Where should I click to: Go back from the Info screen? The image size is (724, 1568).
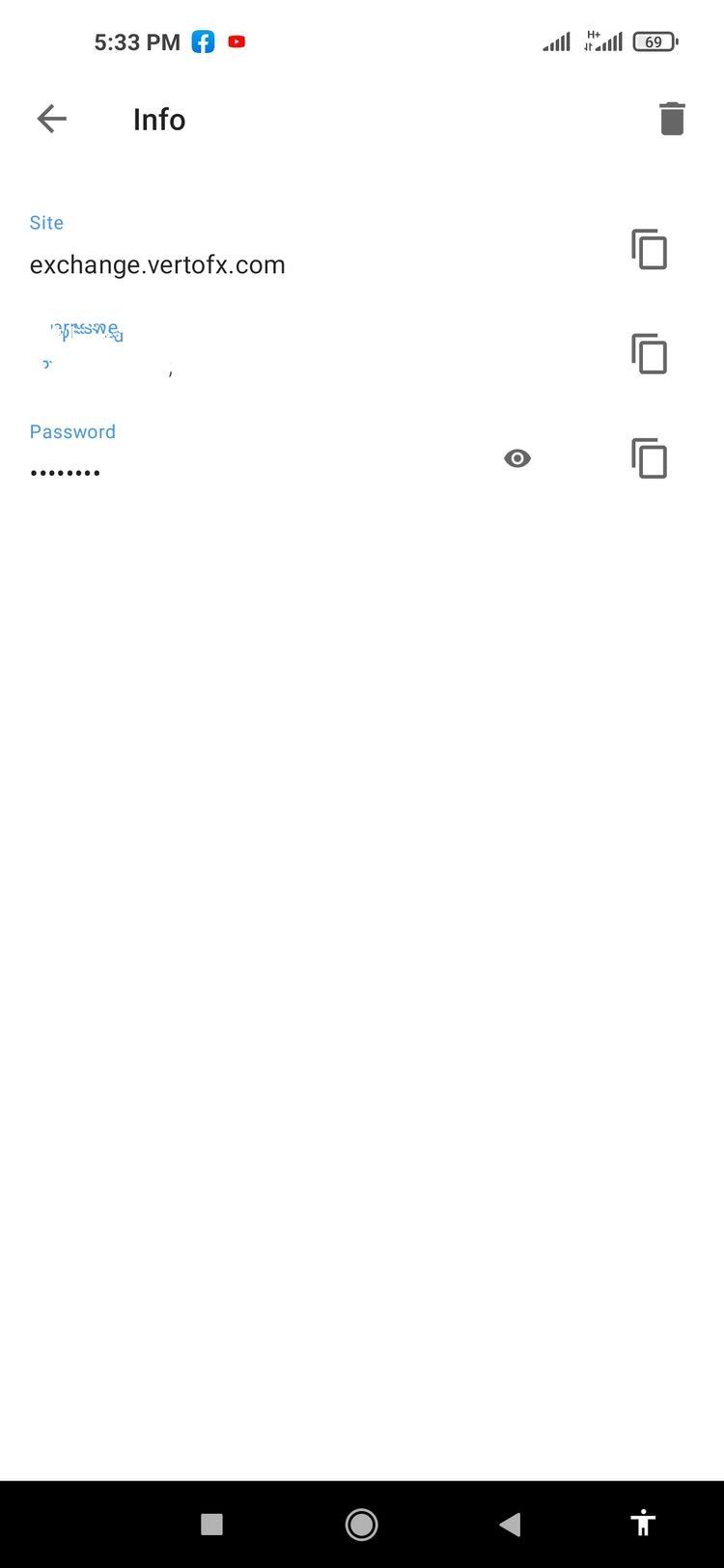[51, 119]
